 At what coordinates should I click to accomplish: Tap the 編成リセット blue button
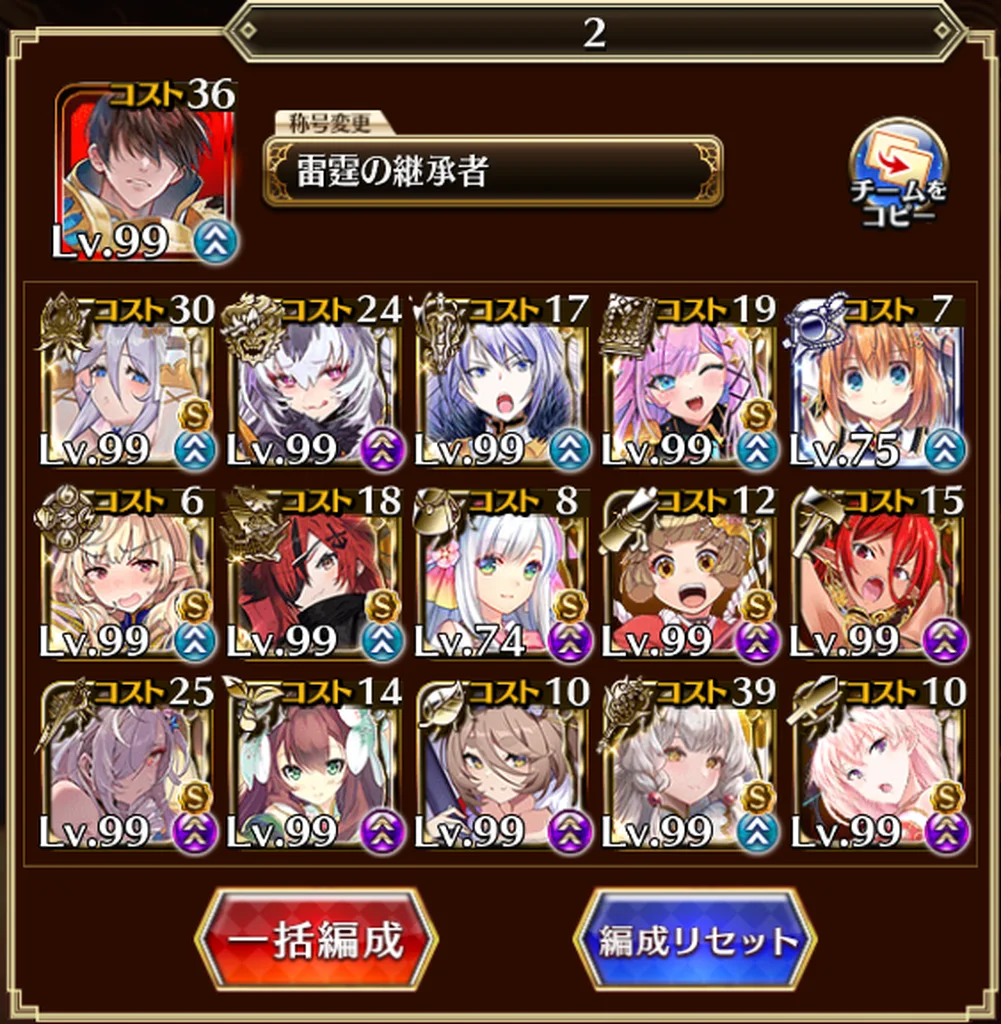click(696, 940)
